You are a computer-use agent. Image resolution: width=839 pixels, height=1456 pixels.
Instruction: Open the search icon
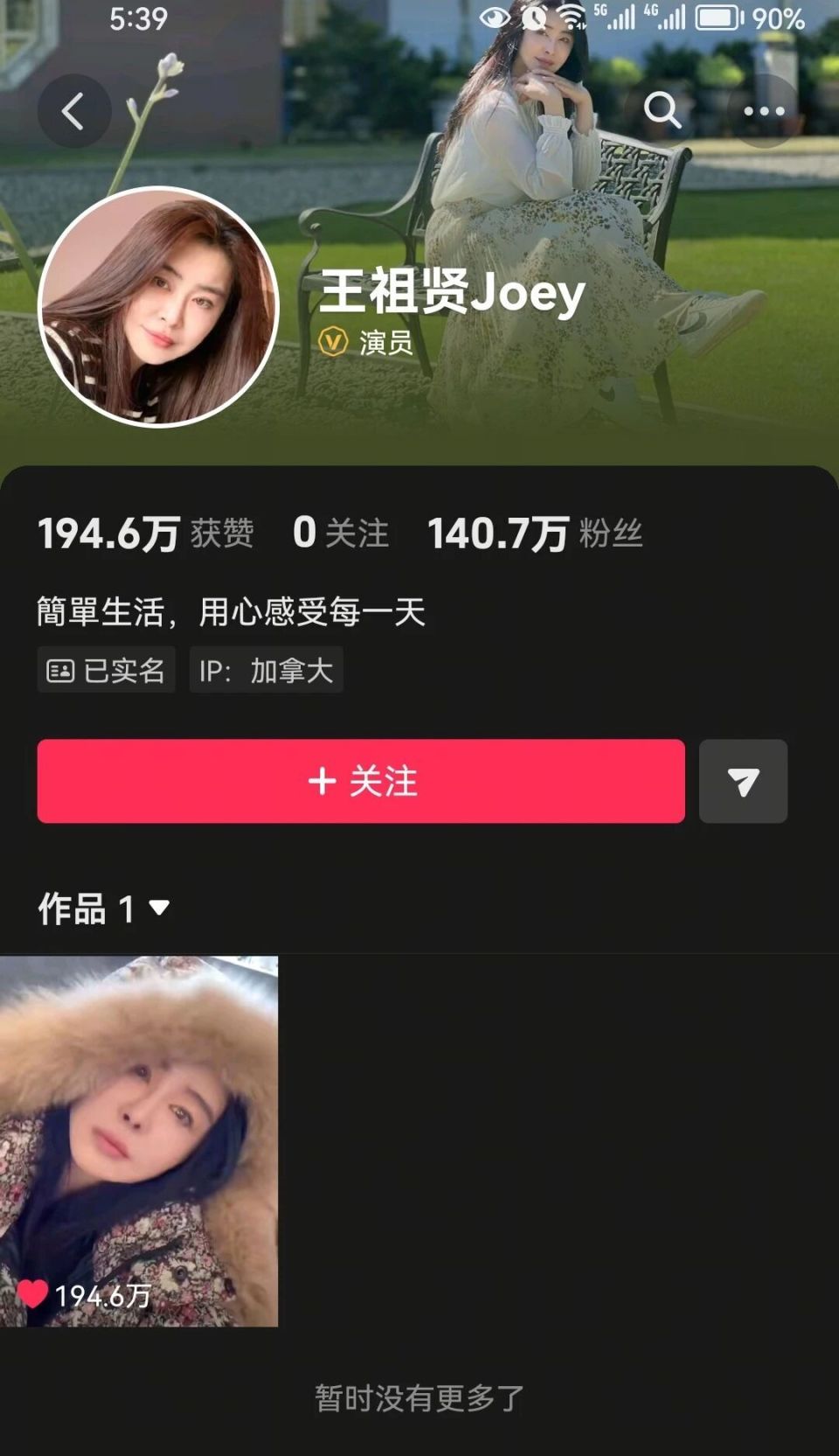tap(664, 111)
